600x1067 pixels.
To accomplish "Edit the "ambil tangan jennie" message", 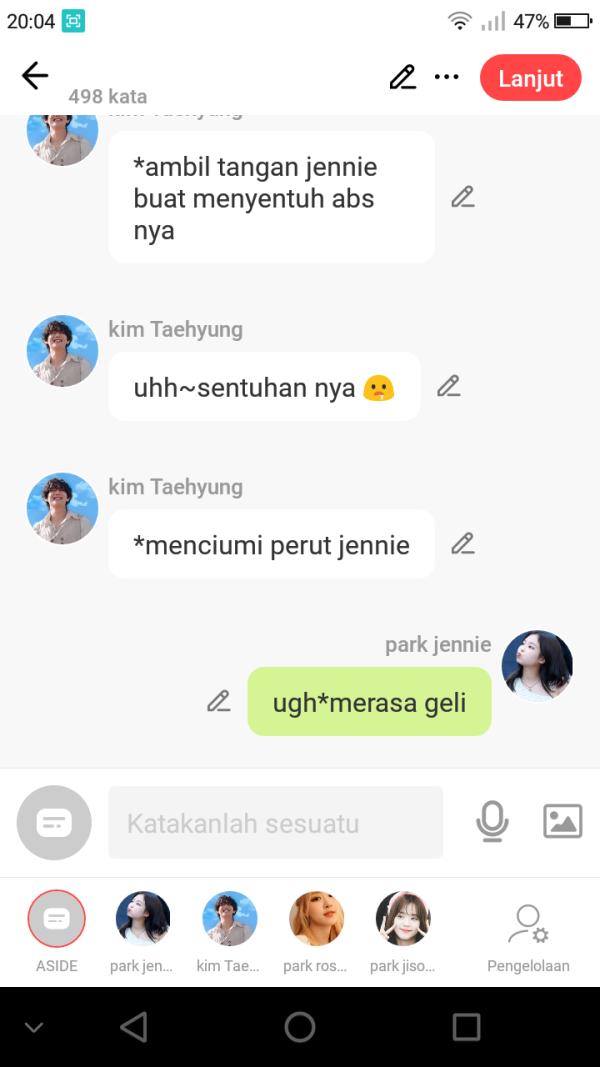I will tap(462, 197).
